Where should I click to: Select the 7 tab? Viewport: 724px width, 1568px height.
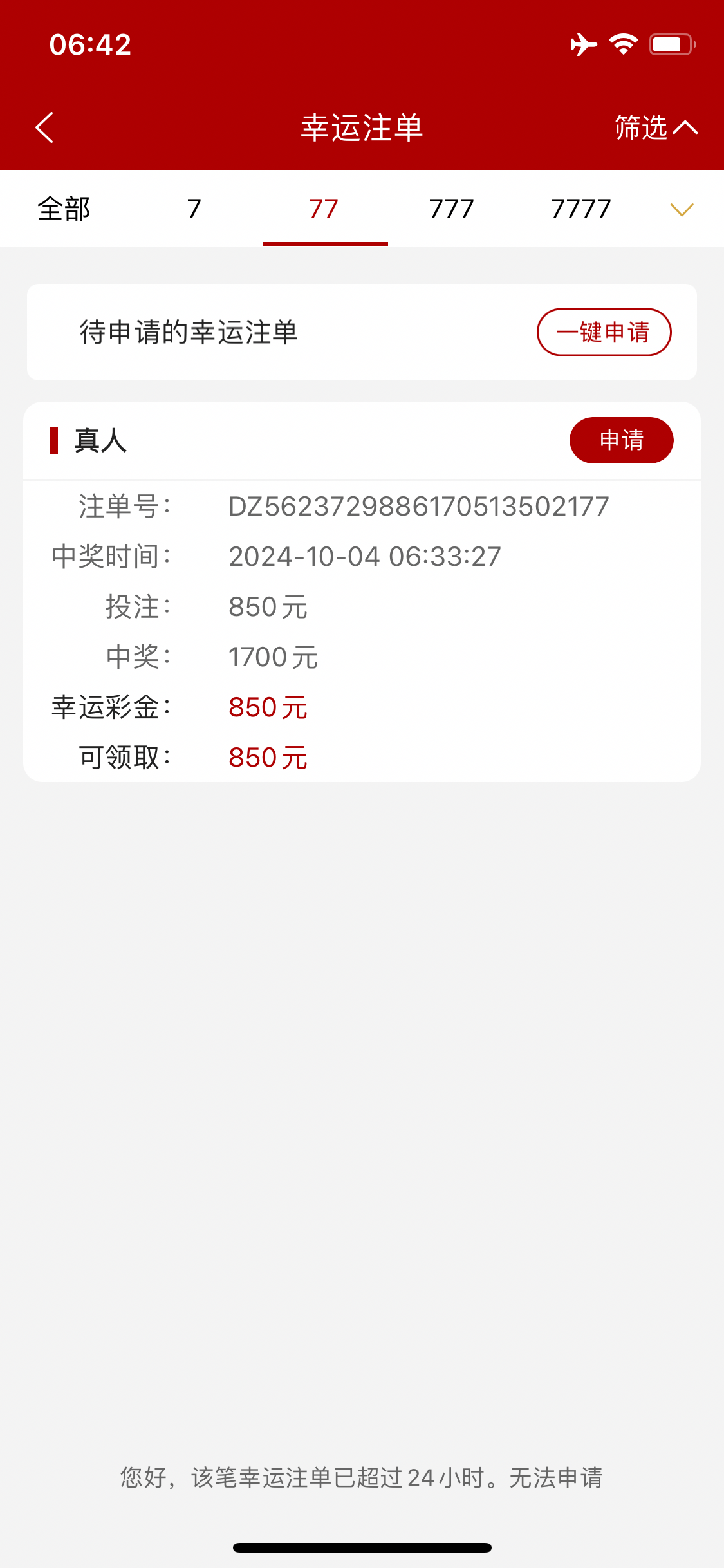coord(194,209)
